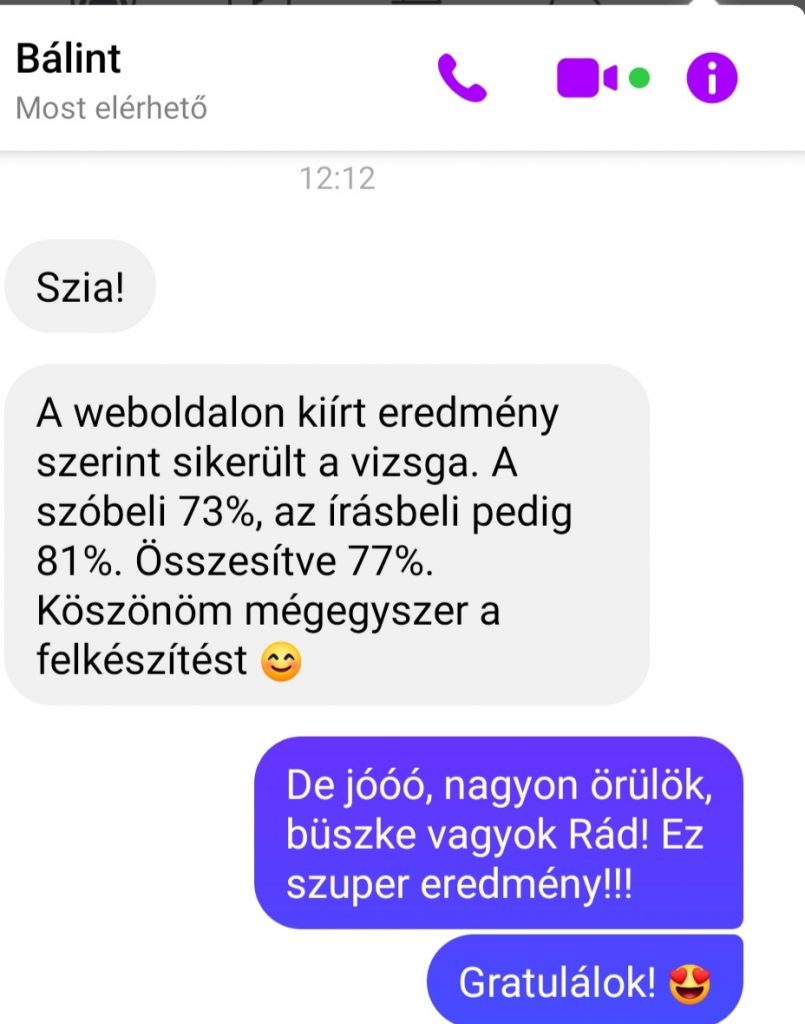Open the conversation info for Bálint

tap(712, 77)
